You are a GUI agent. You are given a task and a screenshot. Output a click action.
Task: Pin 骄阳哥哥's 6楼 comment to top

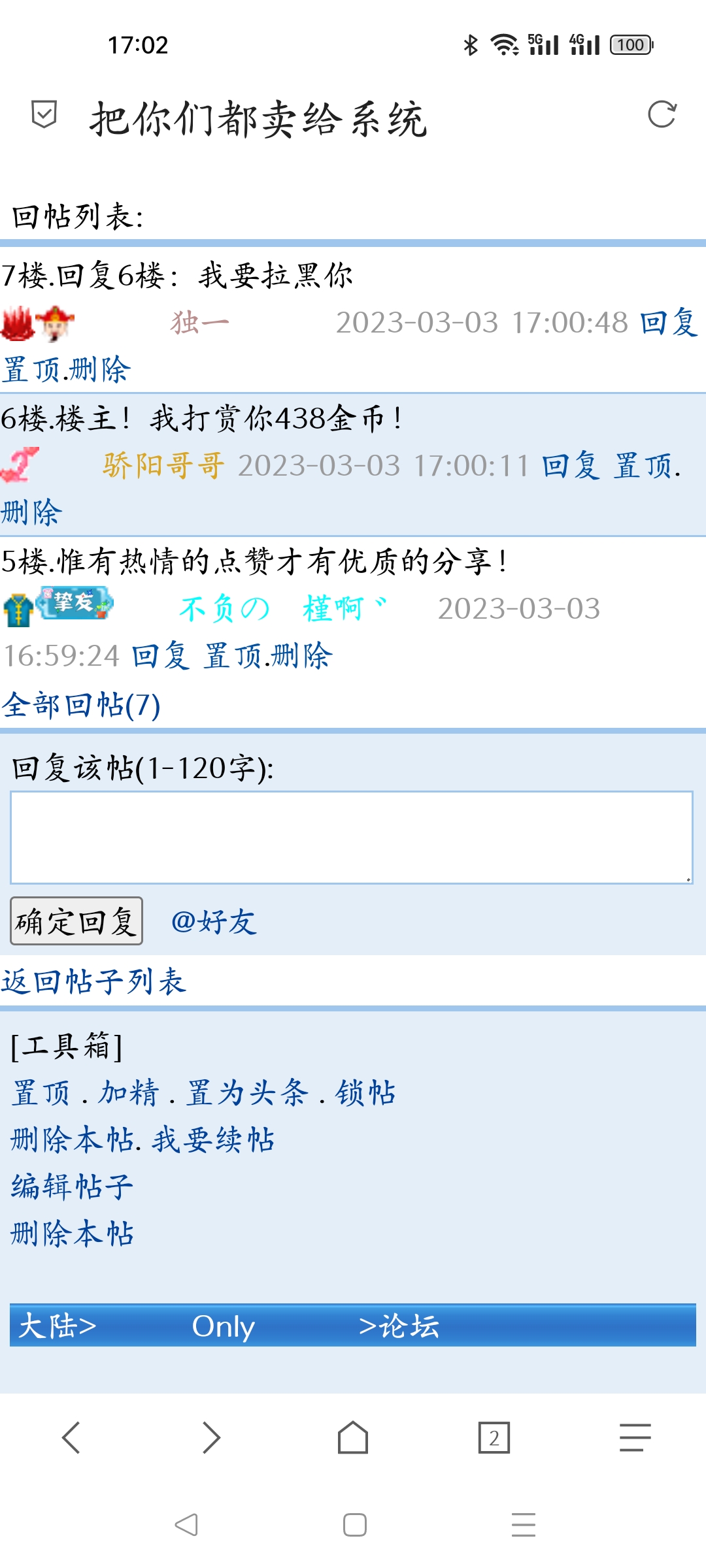[644, 466]
